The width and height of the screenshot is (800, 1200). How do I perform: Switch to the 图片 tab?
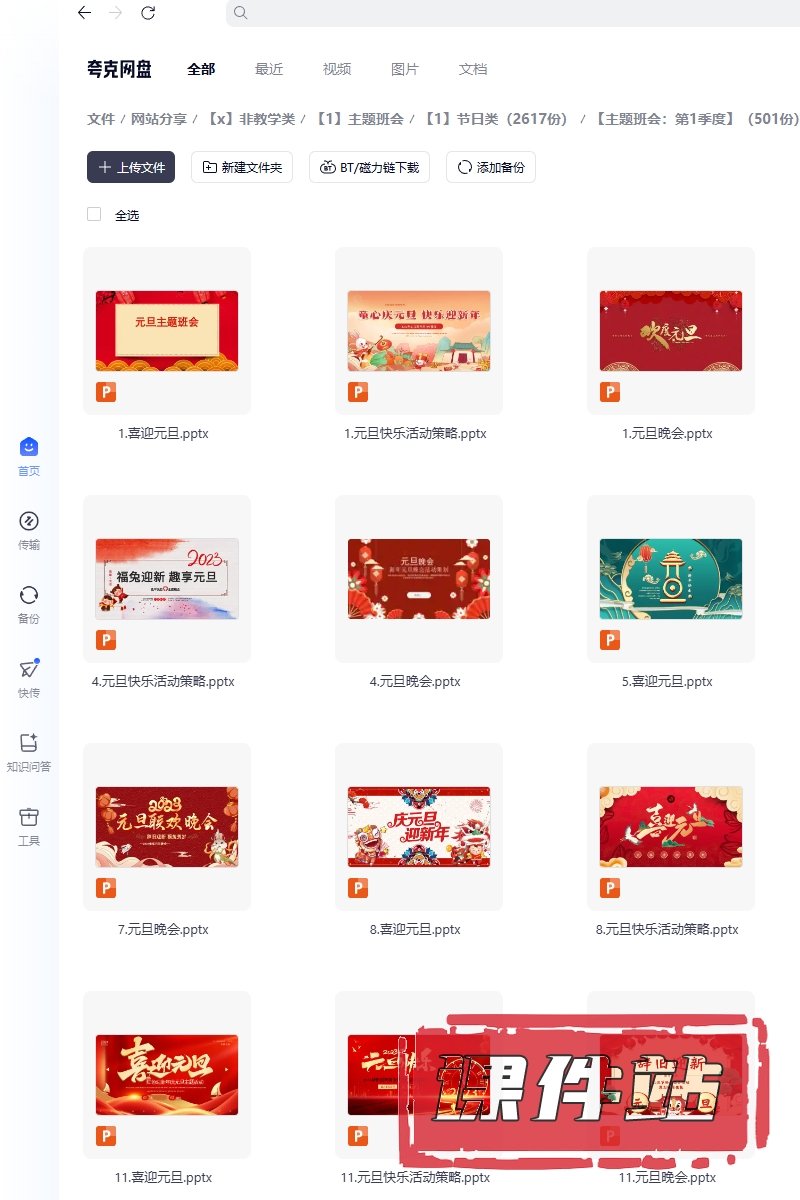pyautogui.click(x=405, y=69)
